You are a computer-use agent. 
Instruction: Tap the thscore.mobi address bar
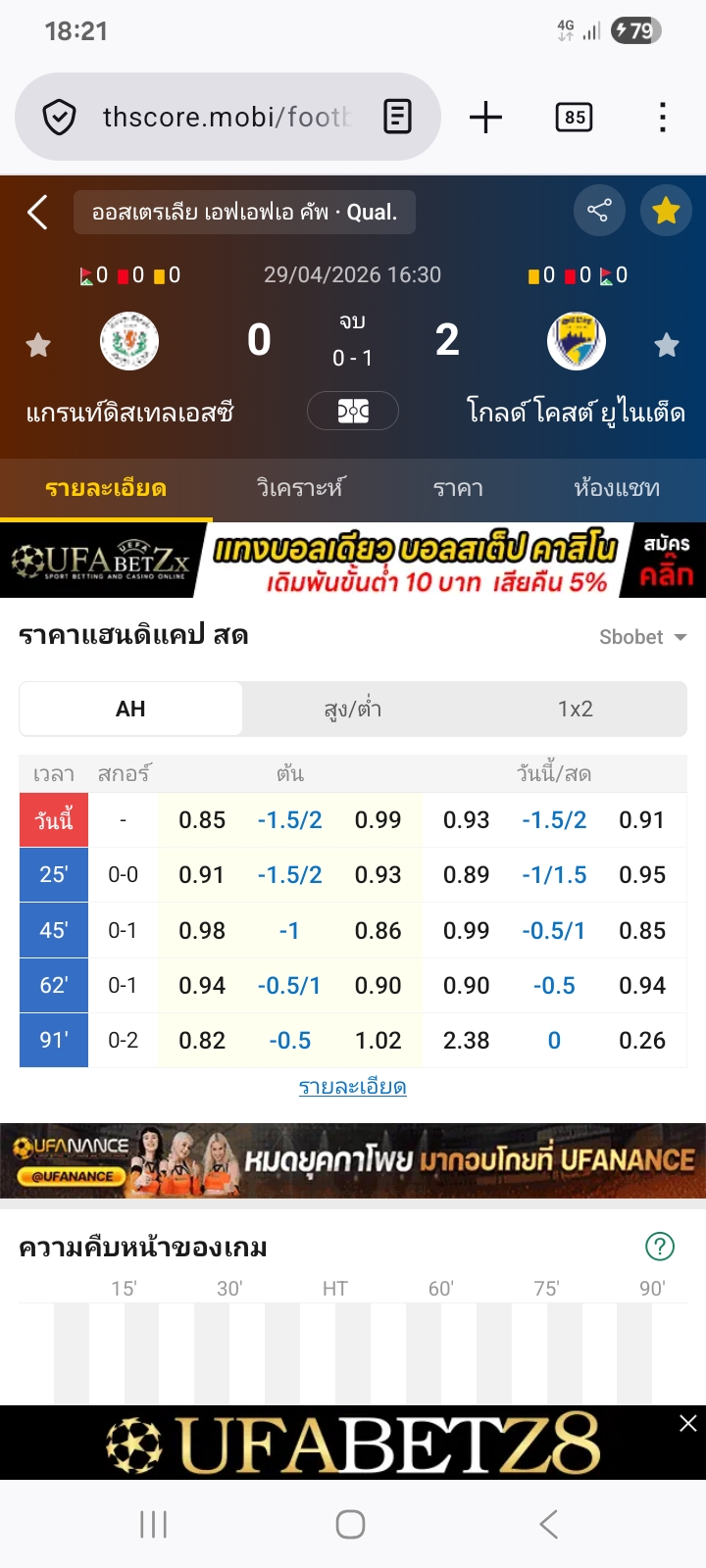pyautogui.click(x=226, y=118)
